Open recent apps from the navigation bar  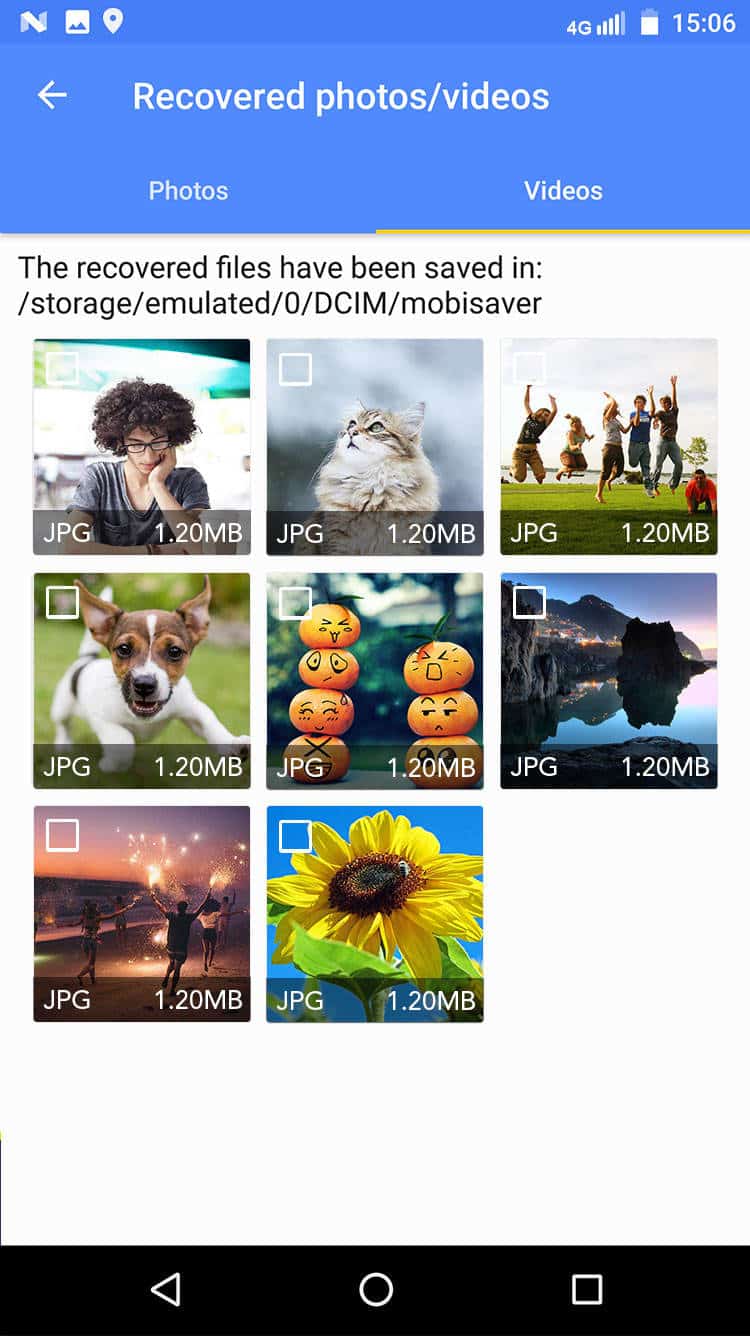(586, 1289)
